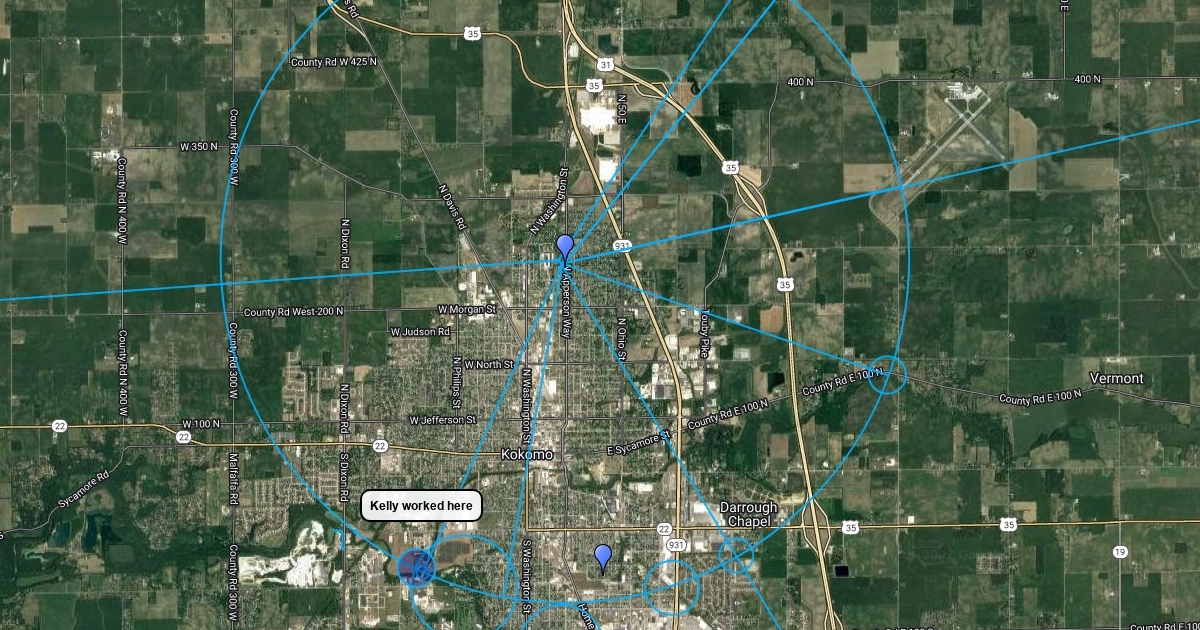The width and height of the screenshot is (1200, 630).
Task: Tap the blue pin near Apperson Way
Action: coord(565,247)
